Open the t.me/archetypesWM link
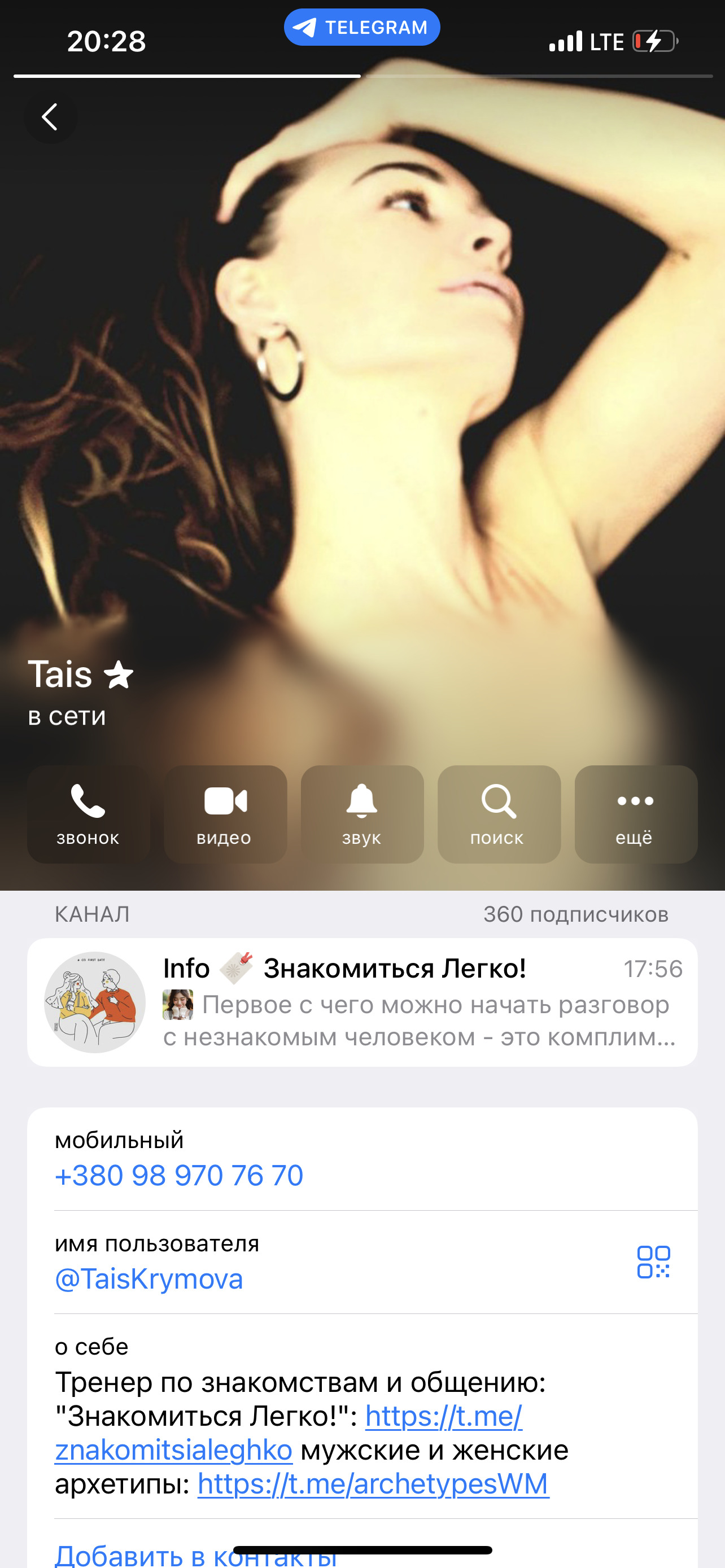This screenshot has width=725, height=1568. coord(373,1484)
